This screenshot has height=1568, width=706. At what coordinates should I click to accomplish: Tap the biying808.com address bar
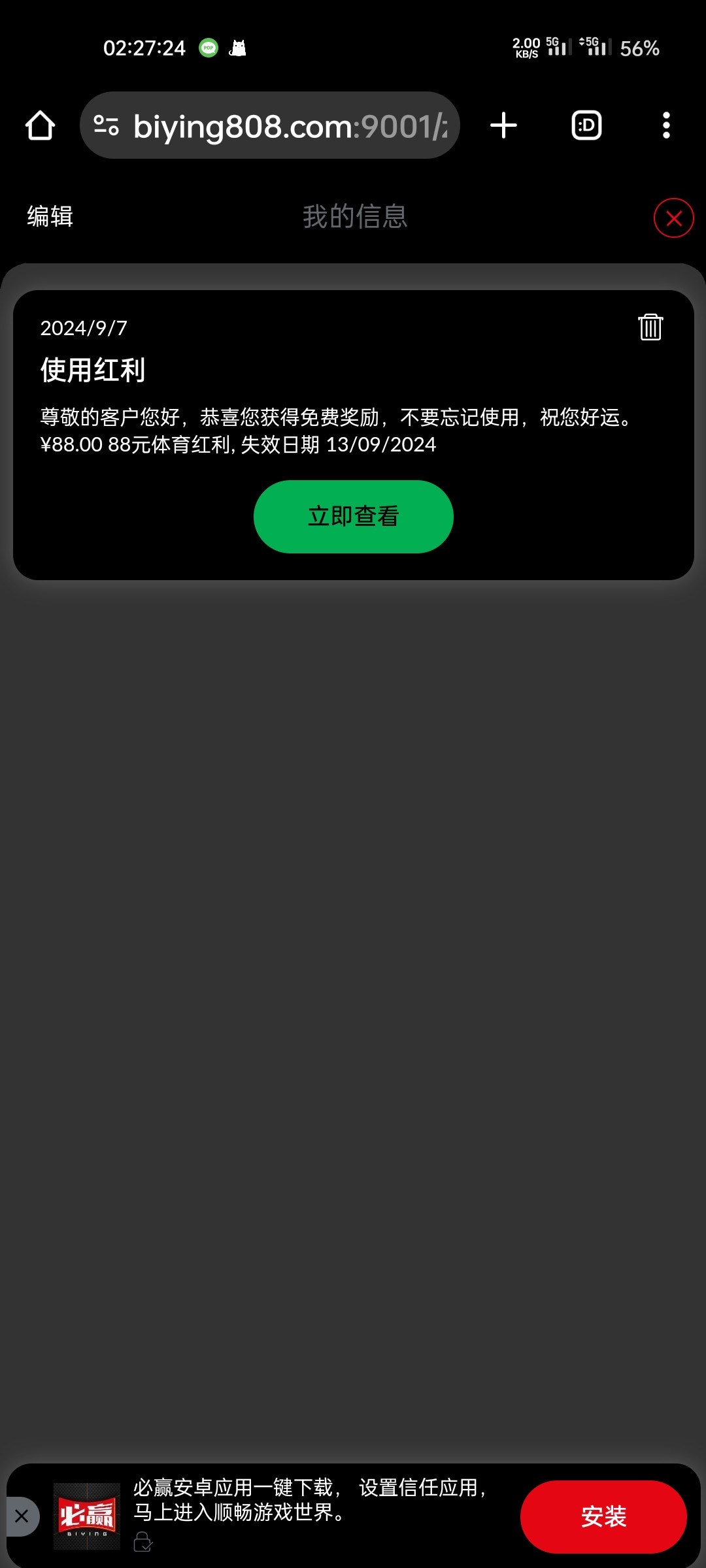point(270,125)
